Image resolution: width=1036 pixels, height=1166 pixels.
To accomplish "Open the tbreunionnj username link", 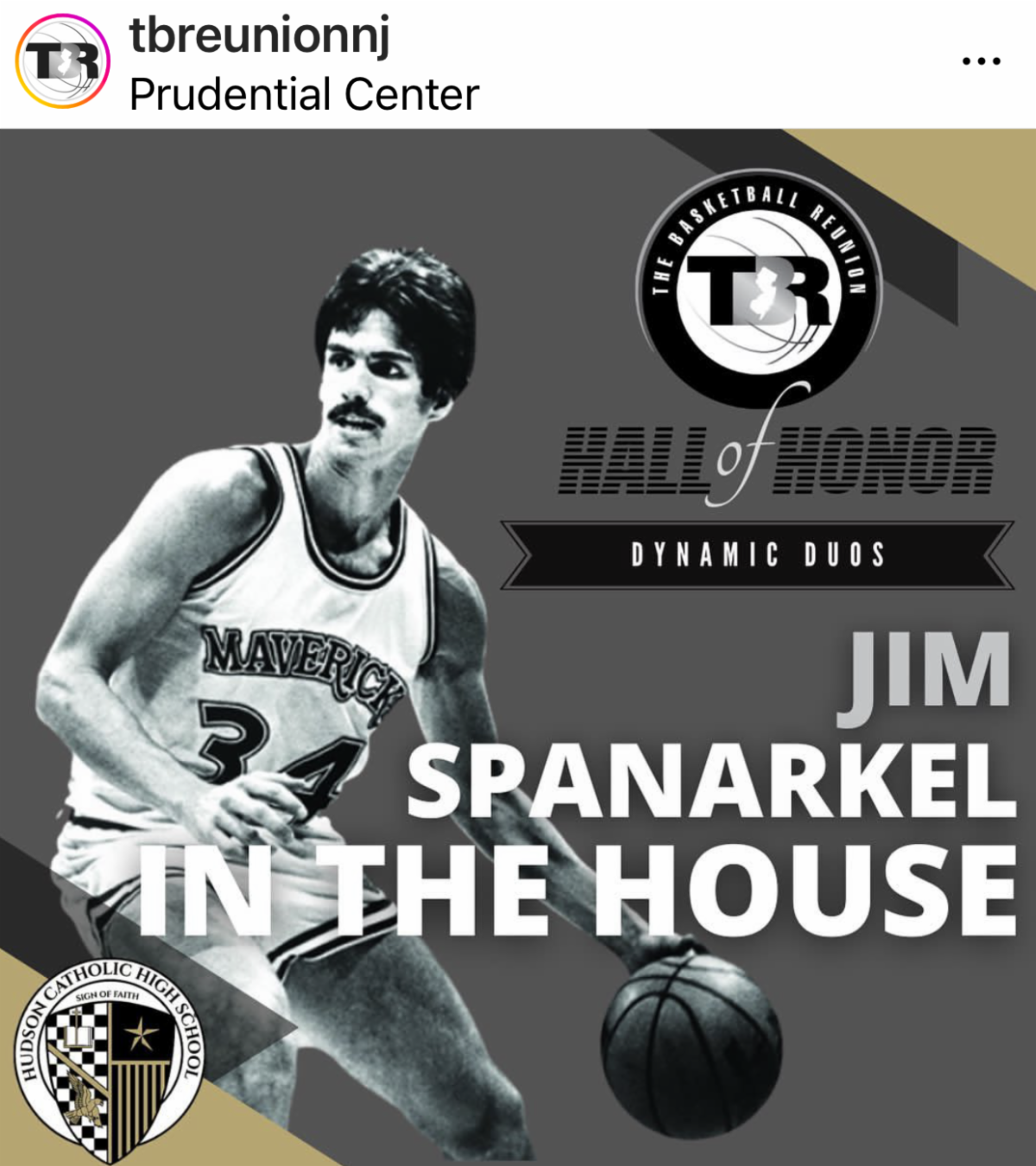I will (x=259, y=35).
